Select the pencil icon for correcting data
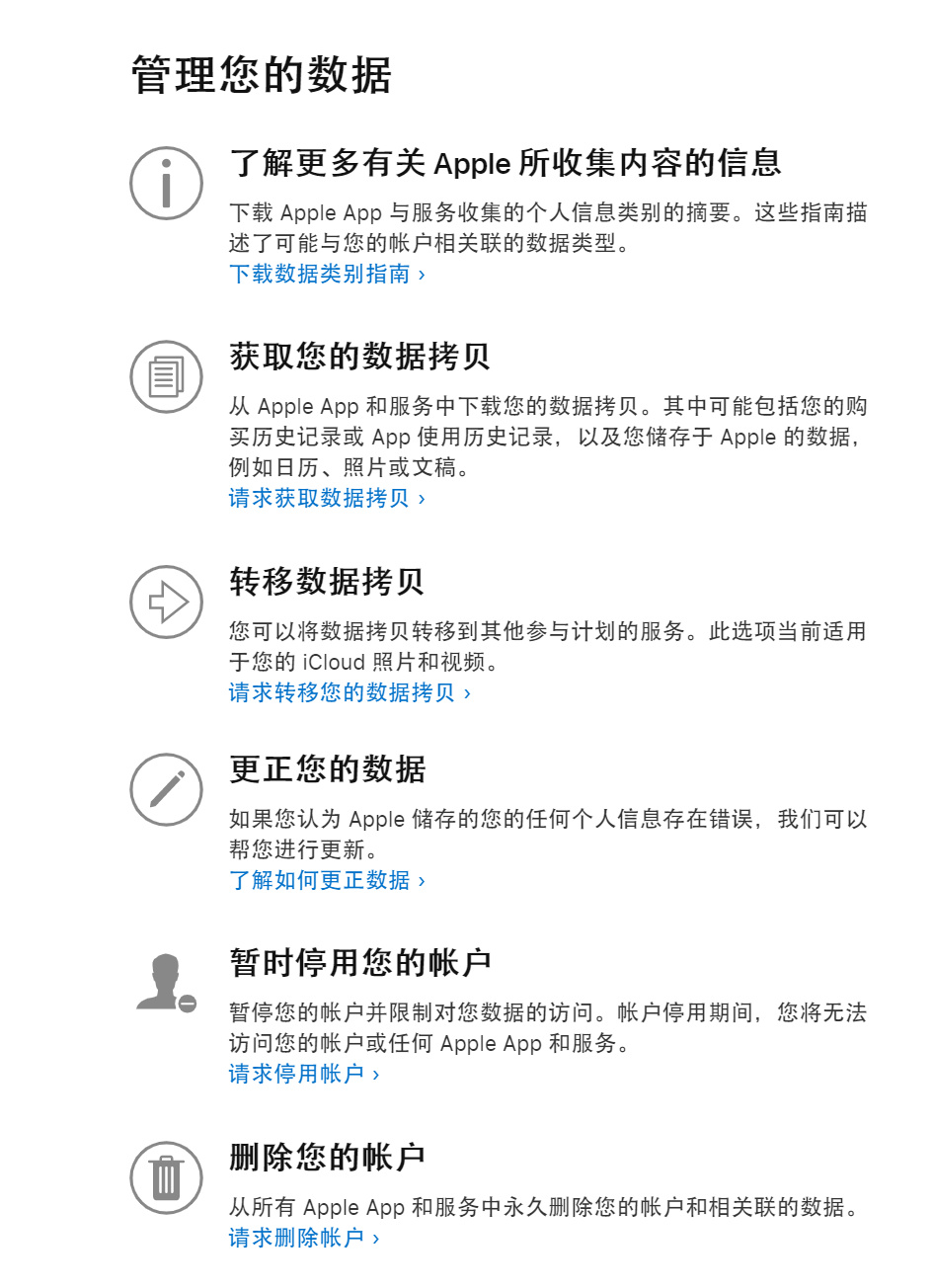933x1288 pixels. [x=165, y=789]
